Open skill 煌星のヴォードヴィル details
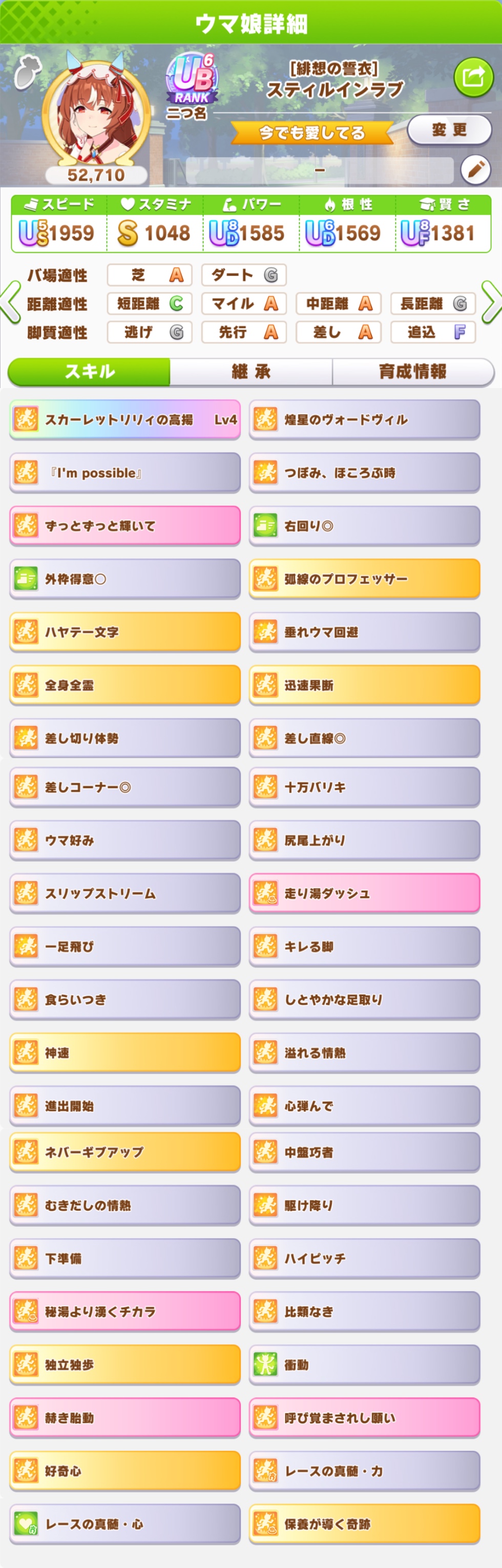 tap(364, 419)
